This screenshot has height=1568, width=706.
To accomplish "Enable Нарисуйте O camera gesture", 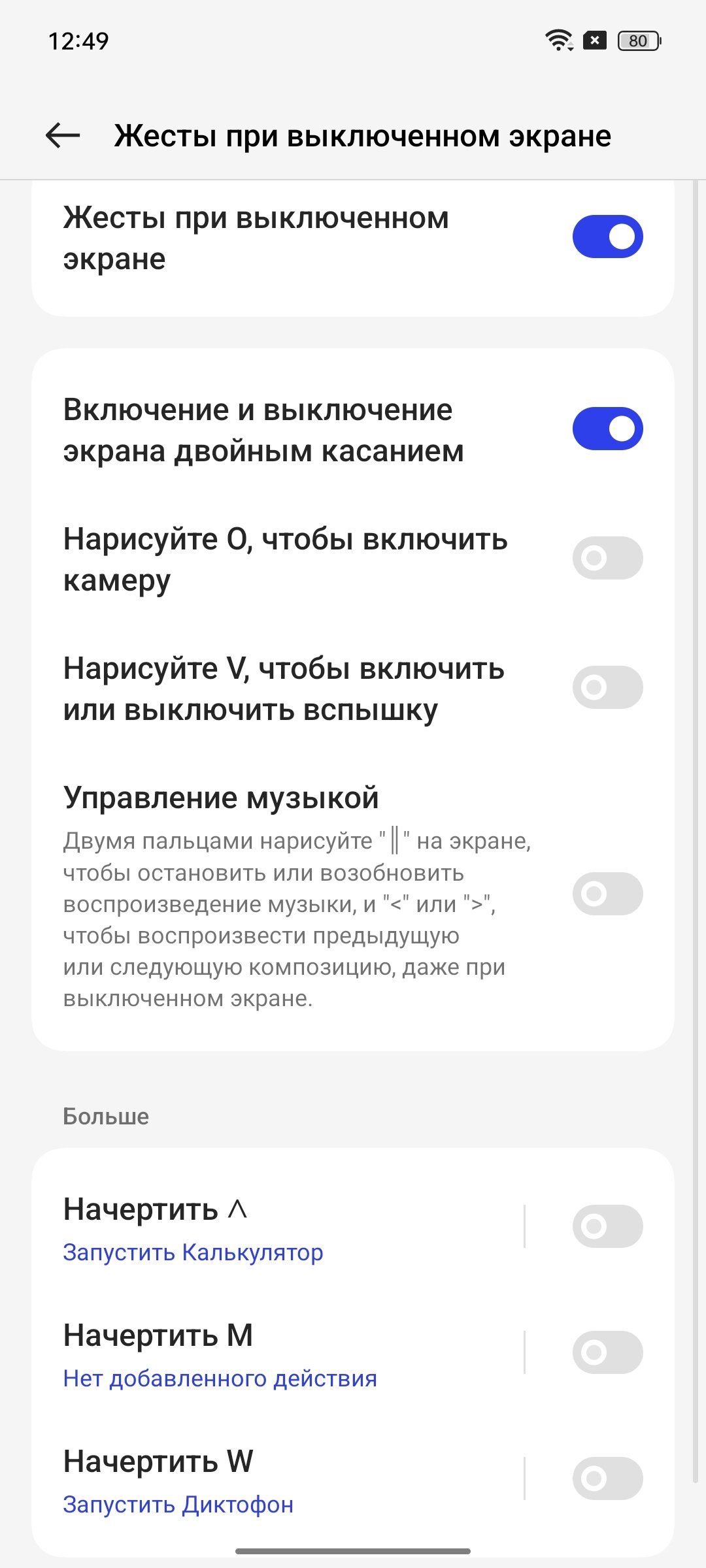I will pyautogui.click(x=607, y=558).
